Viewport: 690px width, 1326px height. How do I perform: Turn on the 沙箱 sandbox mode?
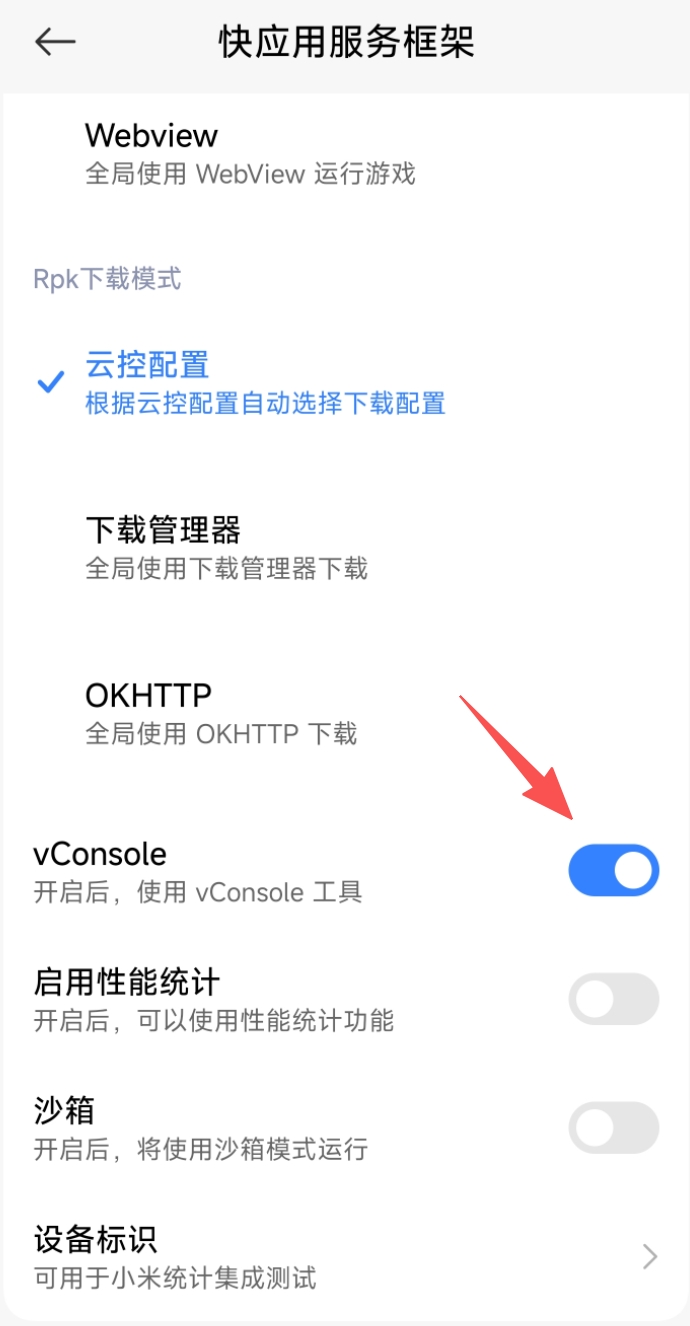pos(613,1128)
